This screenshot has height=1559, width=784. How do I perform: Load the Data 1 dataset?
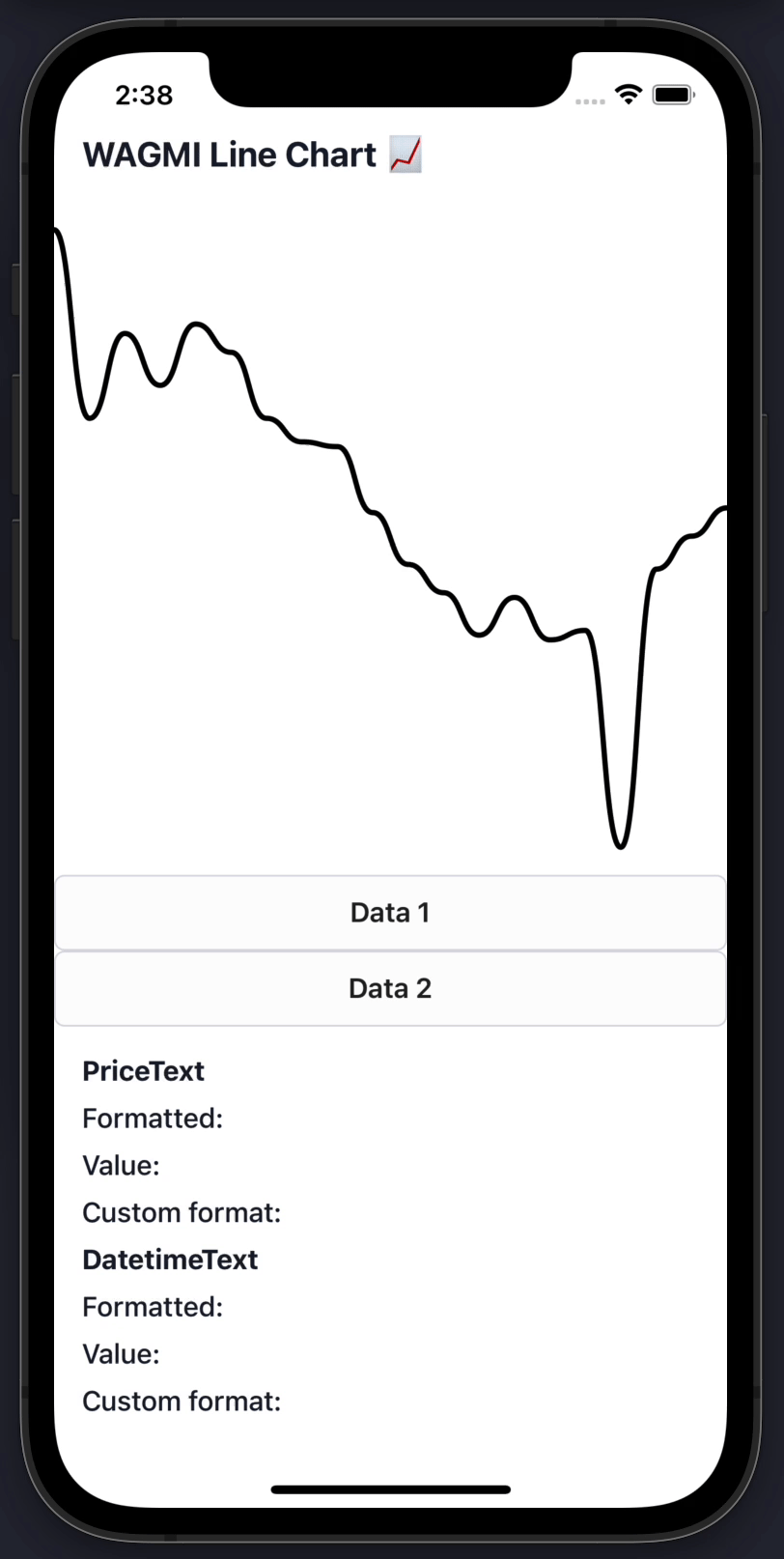click(390, 913)
